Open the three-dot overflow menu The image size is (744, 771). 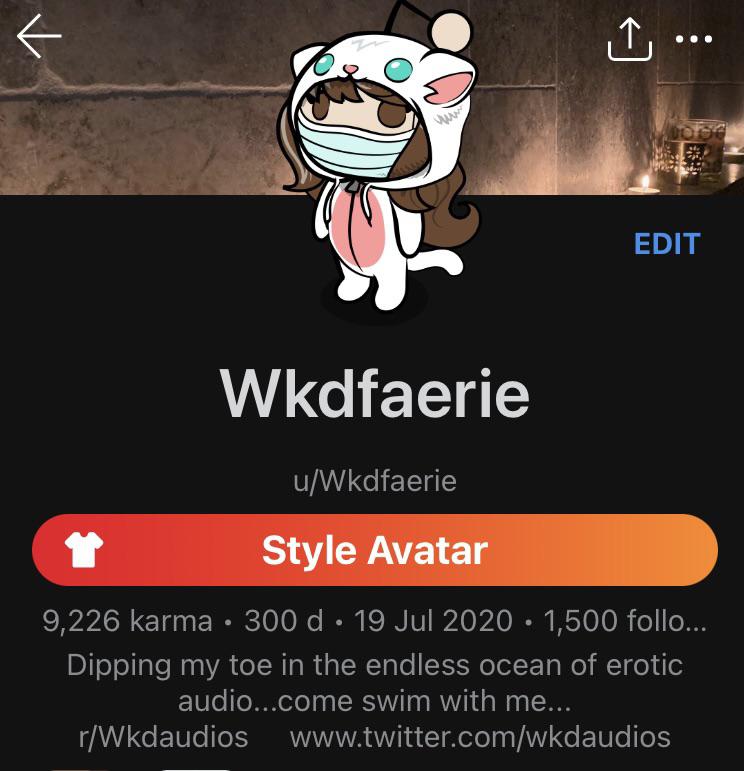[693, 40]
